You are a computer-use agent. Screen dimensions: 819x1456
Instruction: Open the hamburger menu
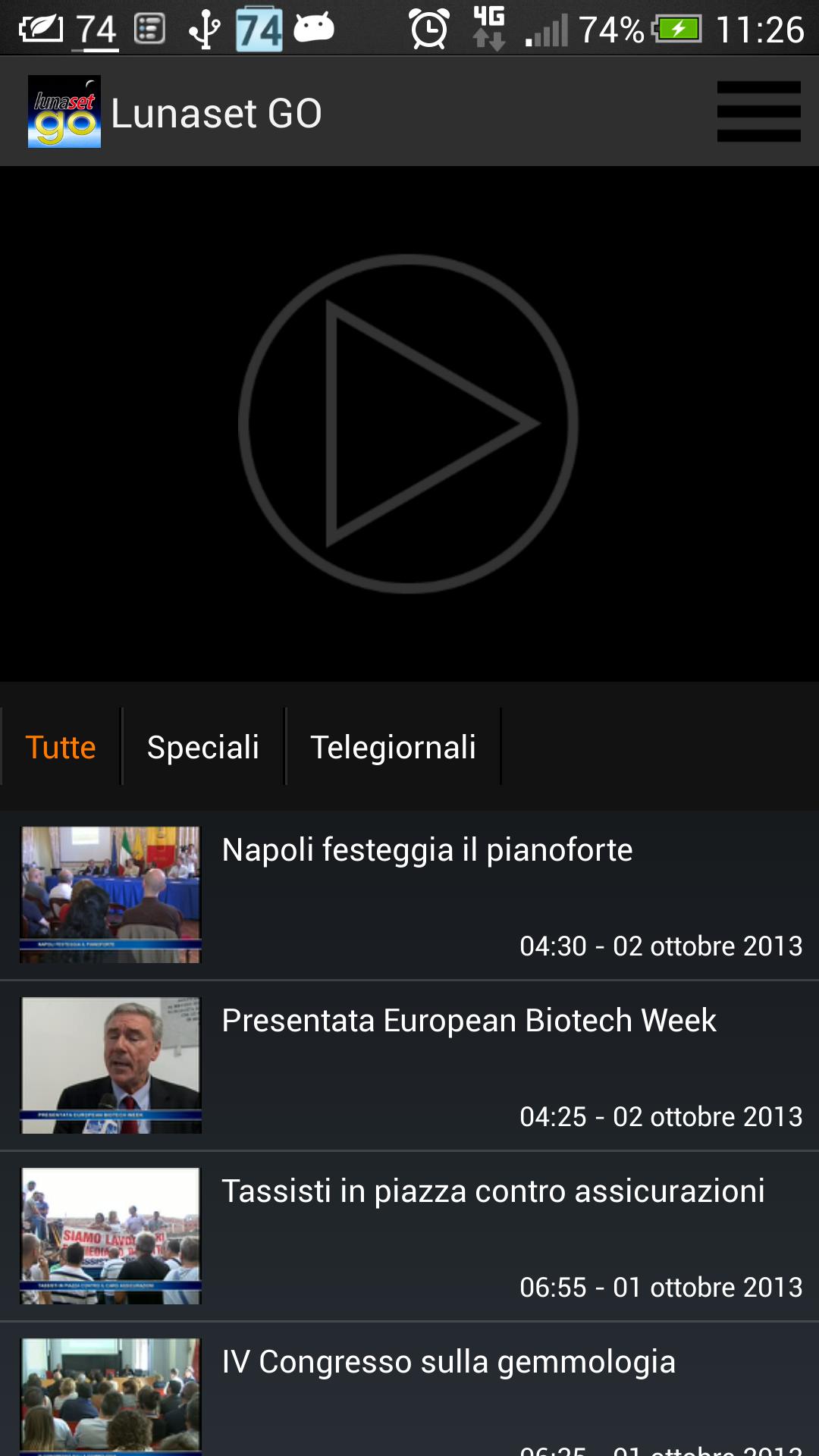coord(758,111)
